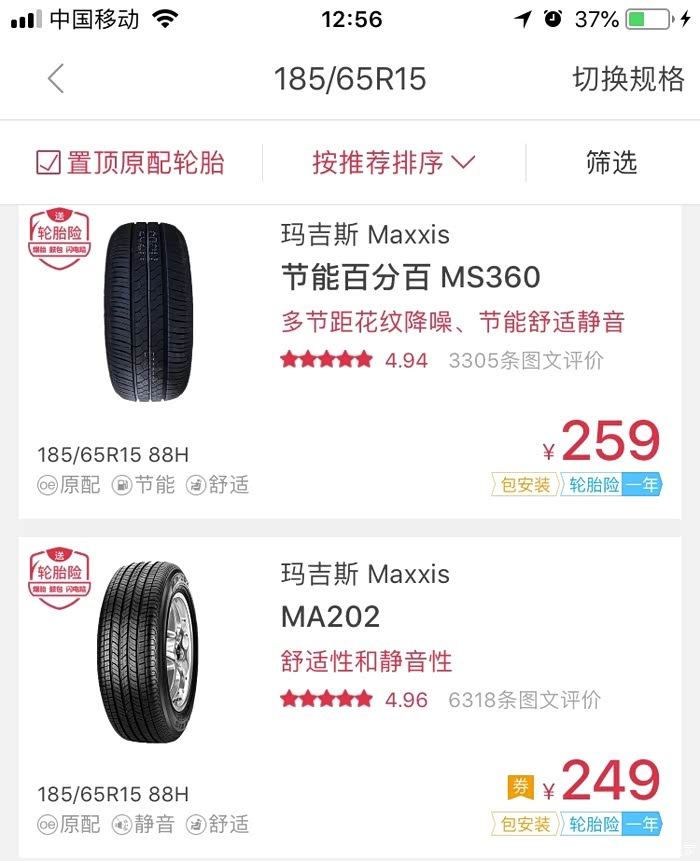Expand the 按推荐排序 sort dropdown

393,163
